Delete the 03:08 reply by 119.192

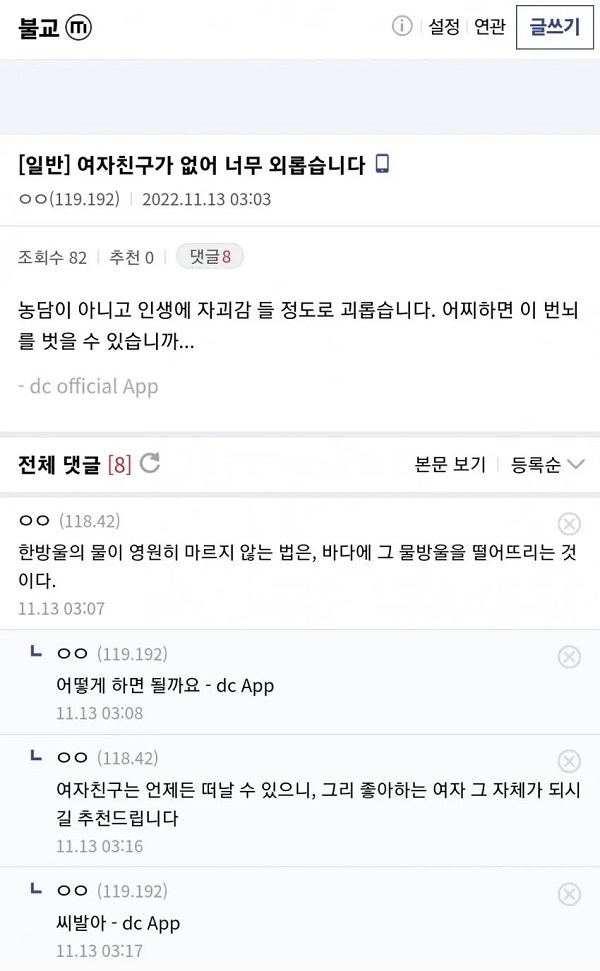tap(568, 656)
